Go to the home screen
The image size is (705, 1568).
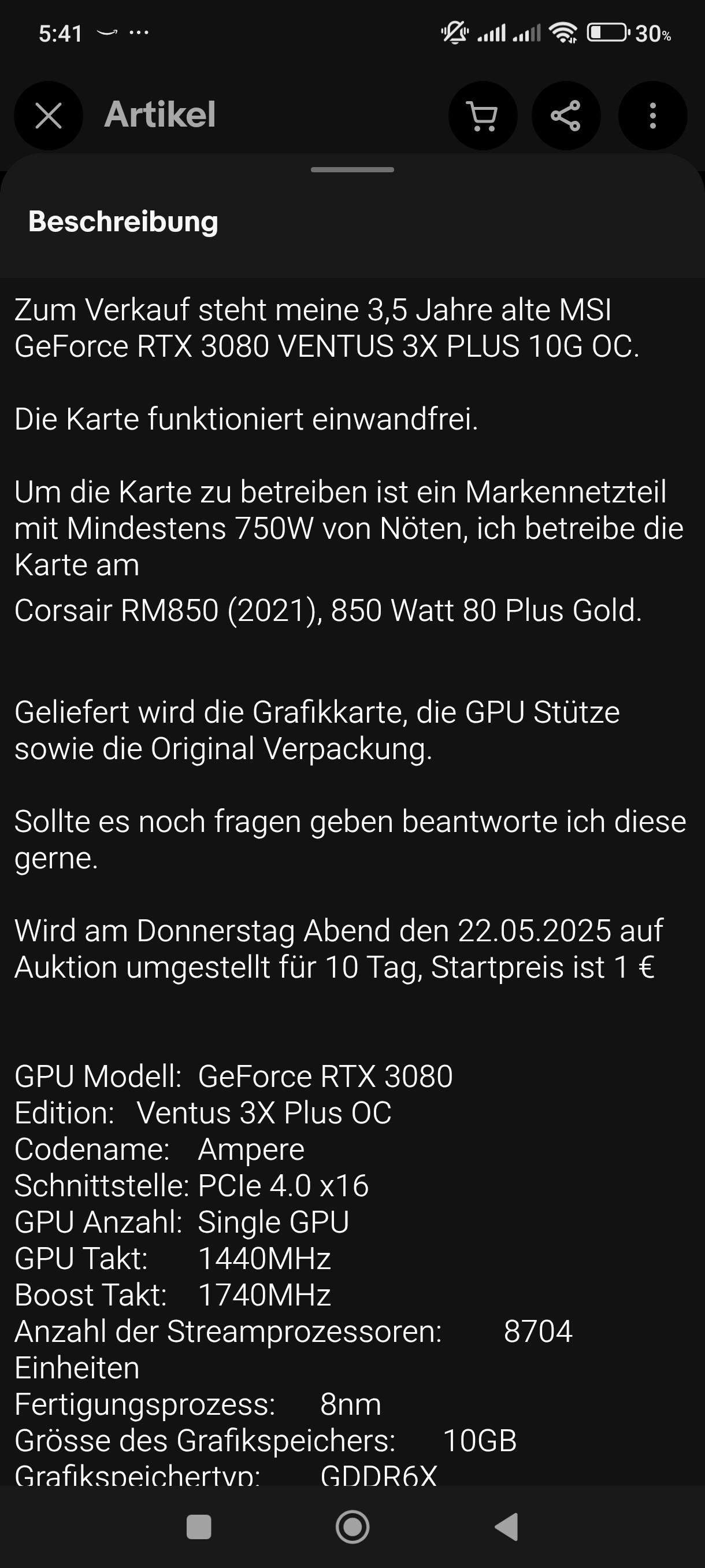352,1526
